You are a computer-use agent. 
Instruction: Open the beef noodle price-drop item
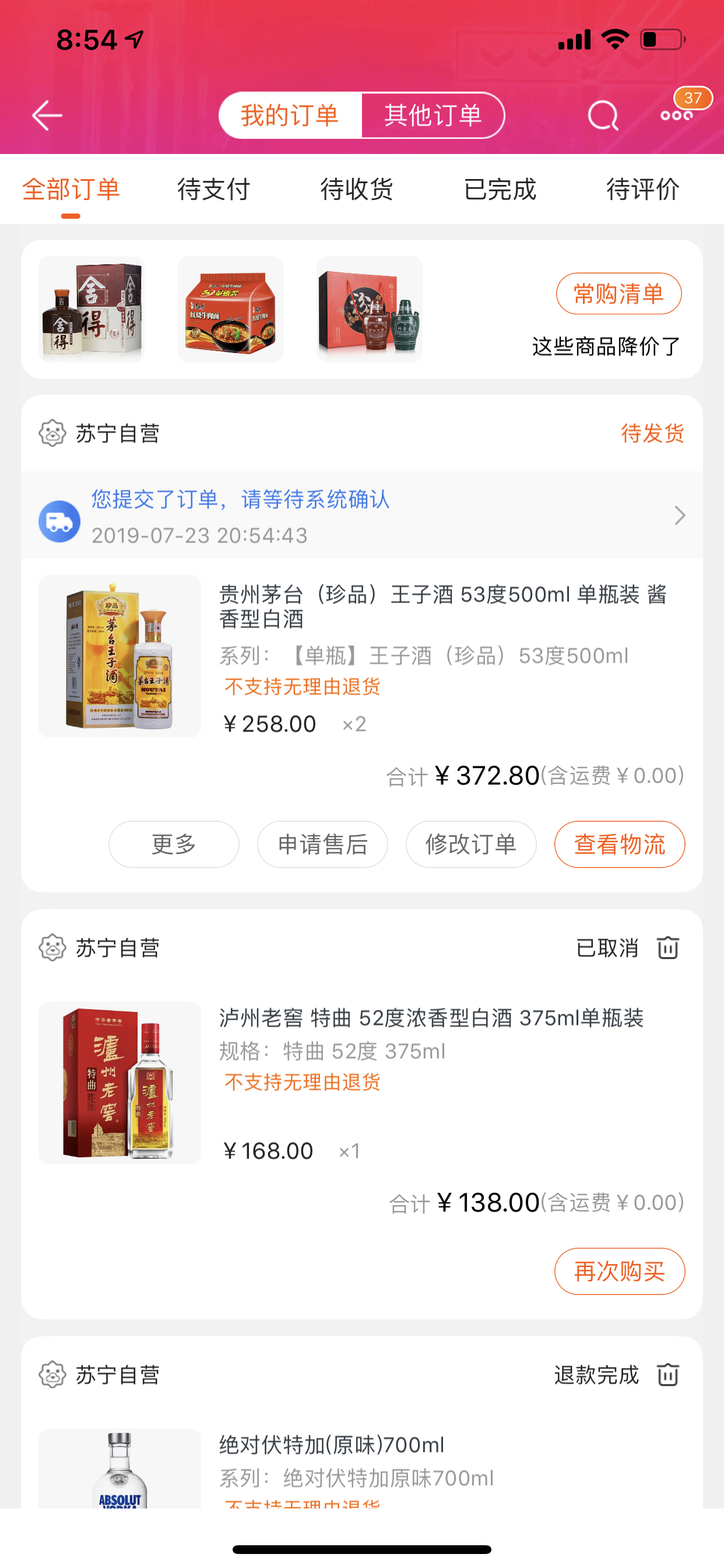pyautogui.click(x=230, y=309)
